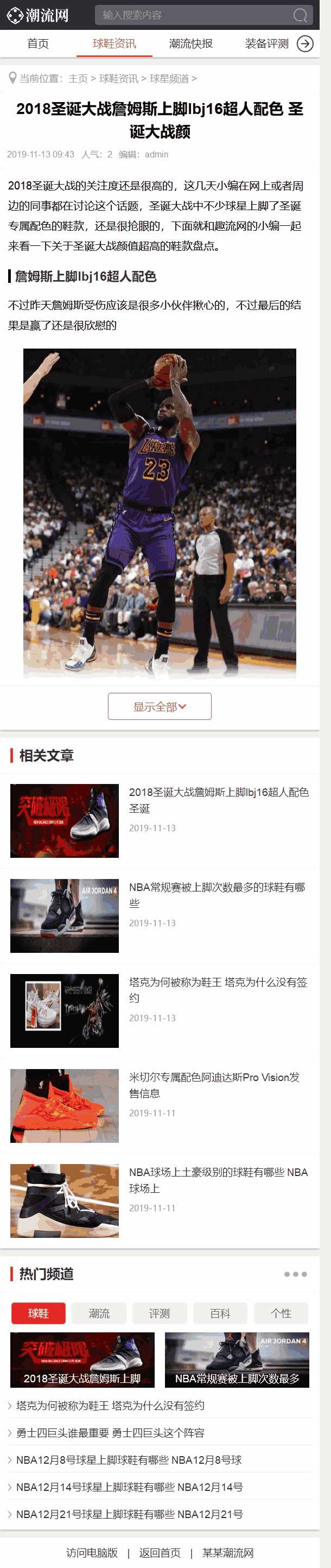Select the 潮流 channel chip
The width and height of the screenshot is (331, 1568).
click(99, 1313)
